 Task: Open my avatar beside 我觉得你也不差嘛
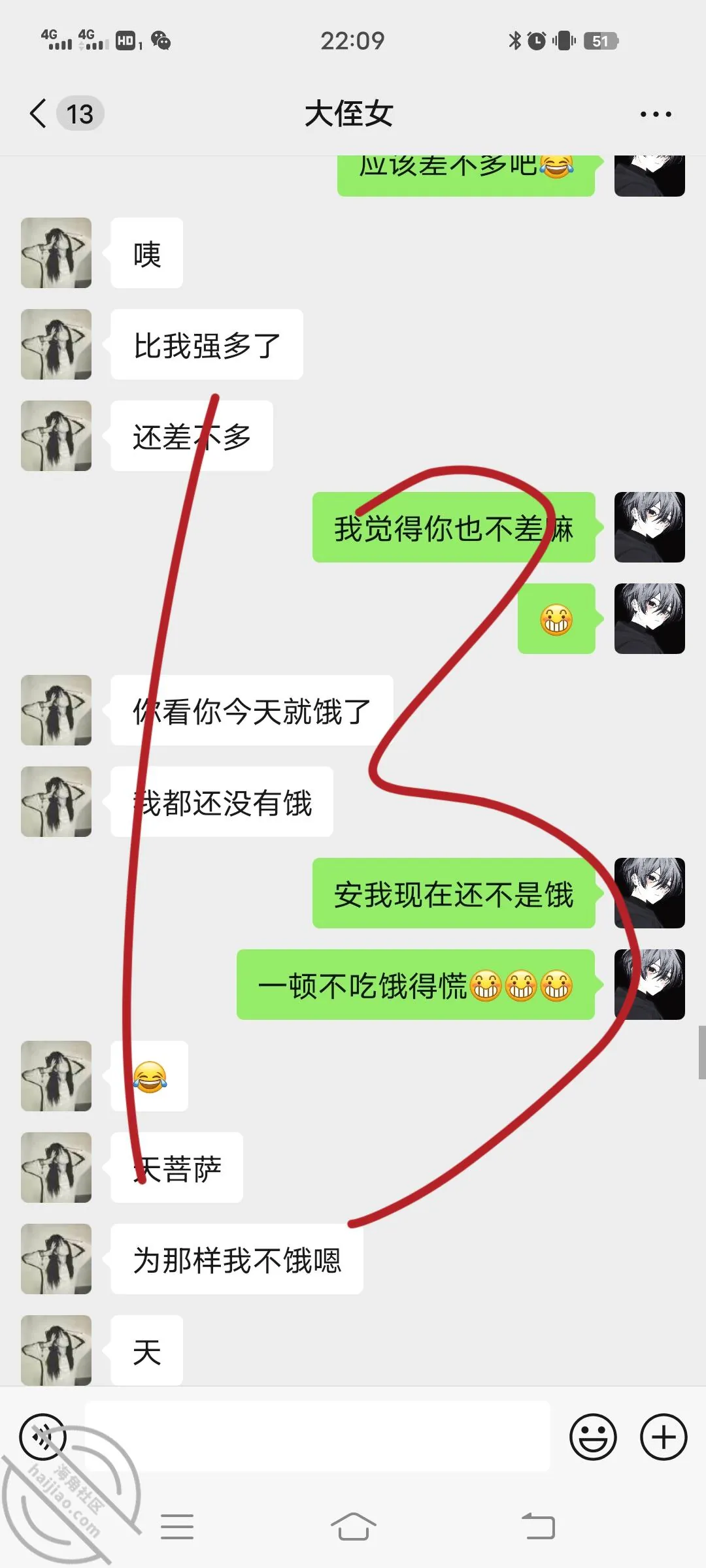650,527
